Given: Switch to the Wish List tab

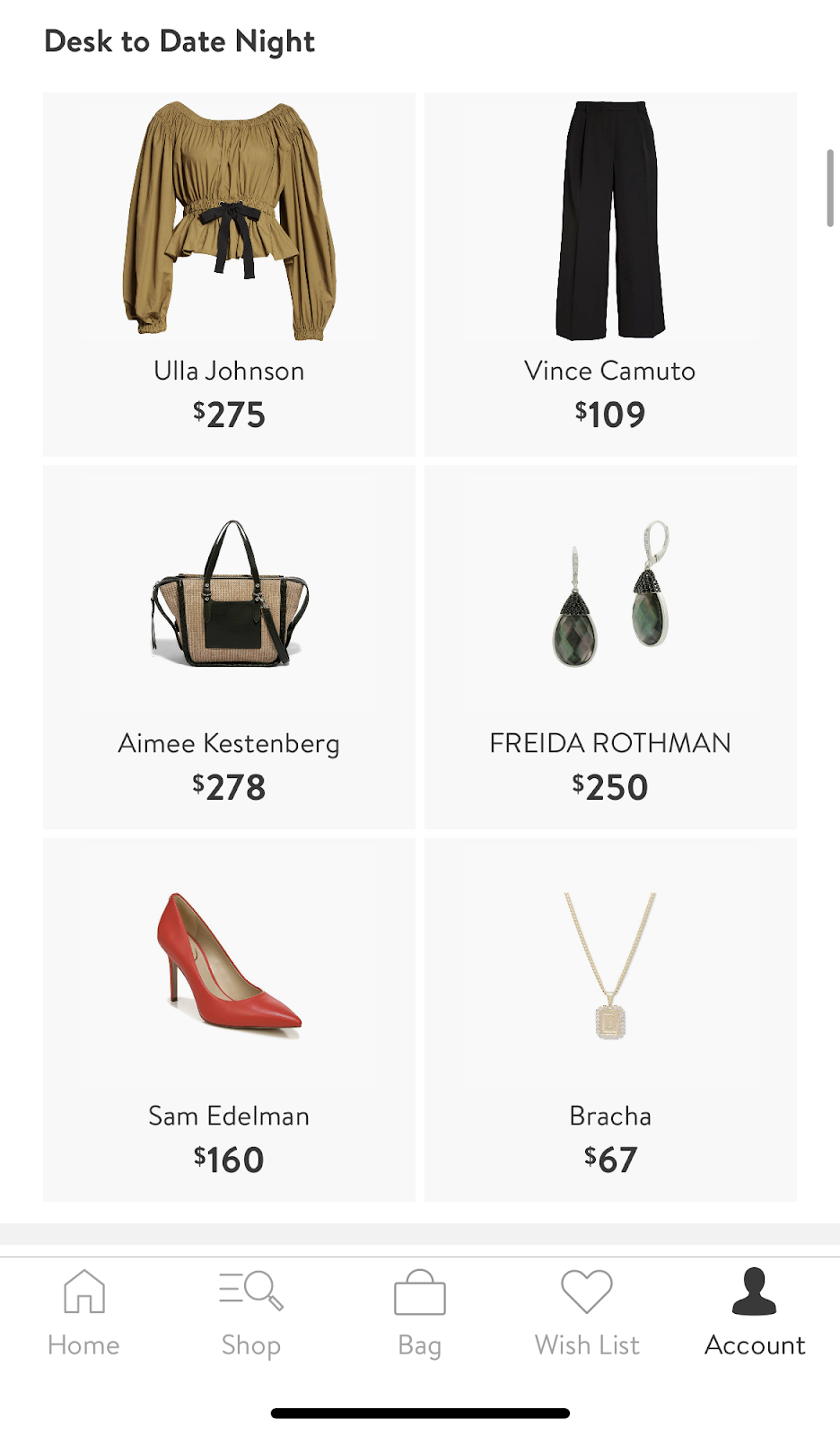Looking at the screenshot, I should pos(587,1312).
